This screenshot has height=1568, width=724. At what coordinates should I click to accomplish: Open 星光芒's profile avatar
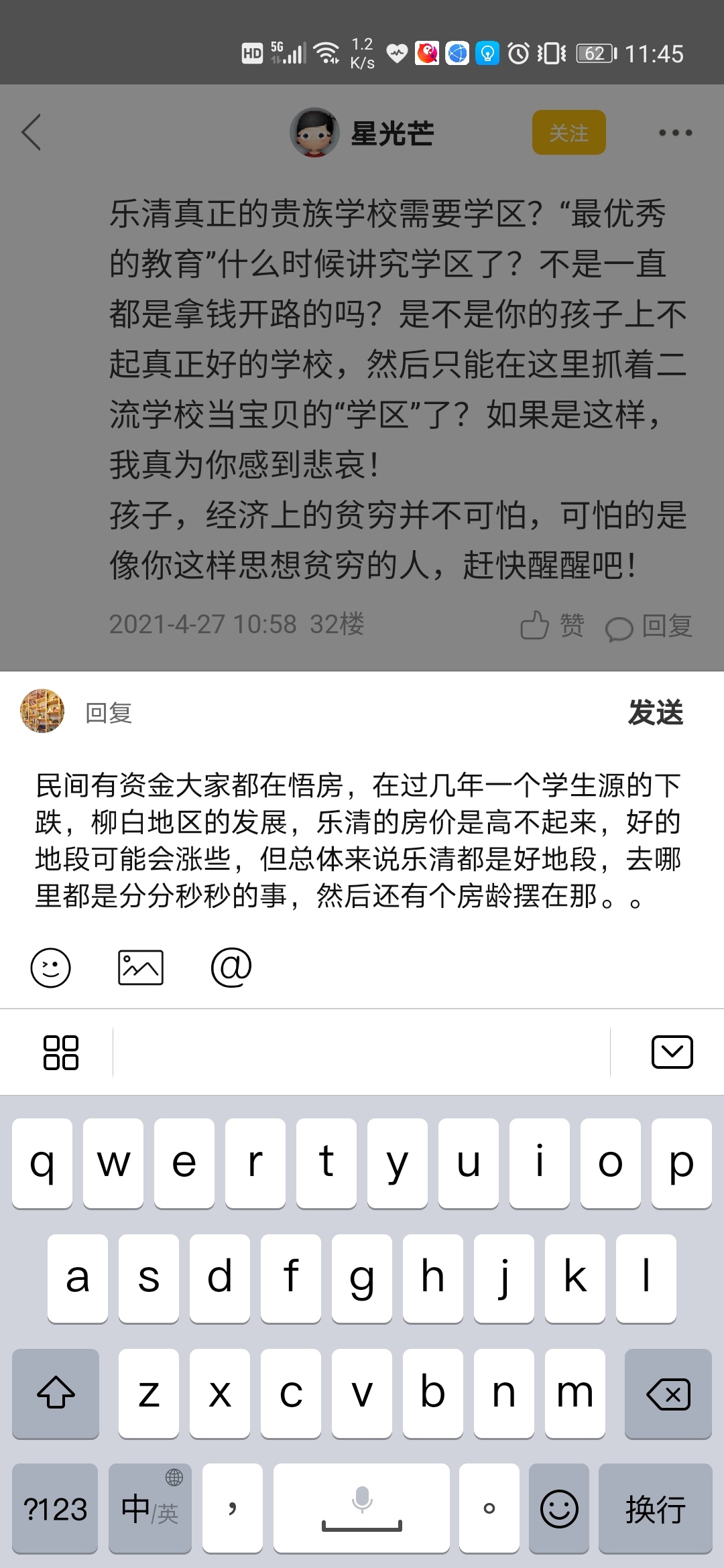click(x=315, y=133)
